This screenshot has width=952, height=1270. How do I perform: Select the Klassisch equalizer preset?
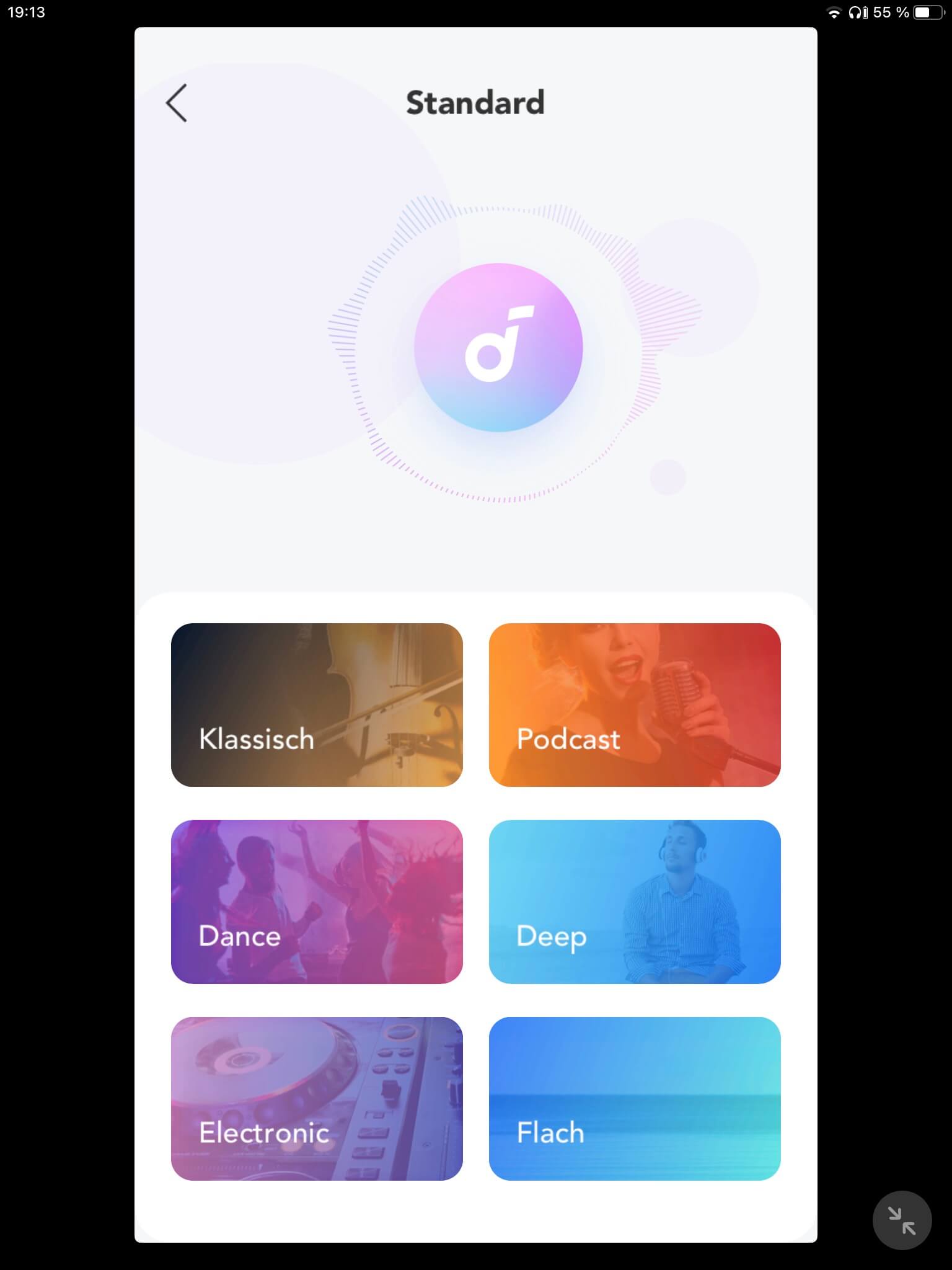point(317,705)
